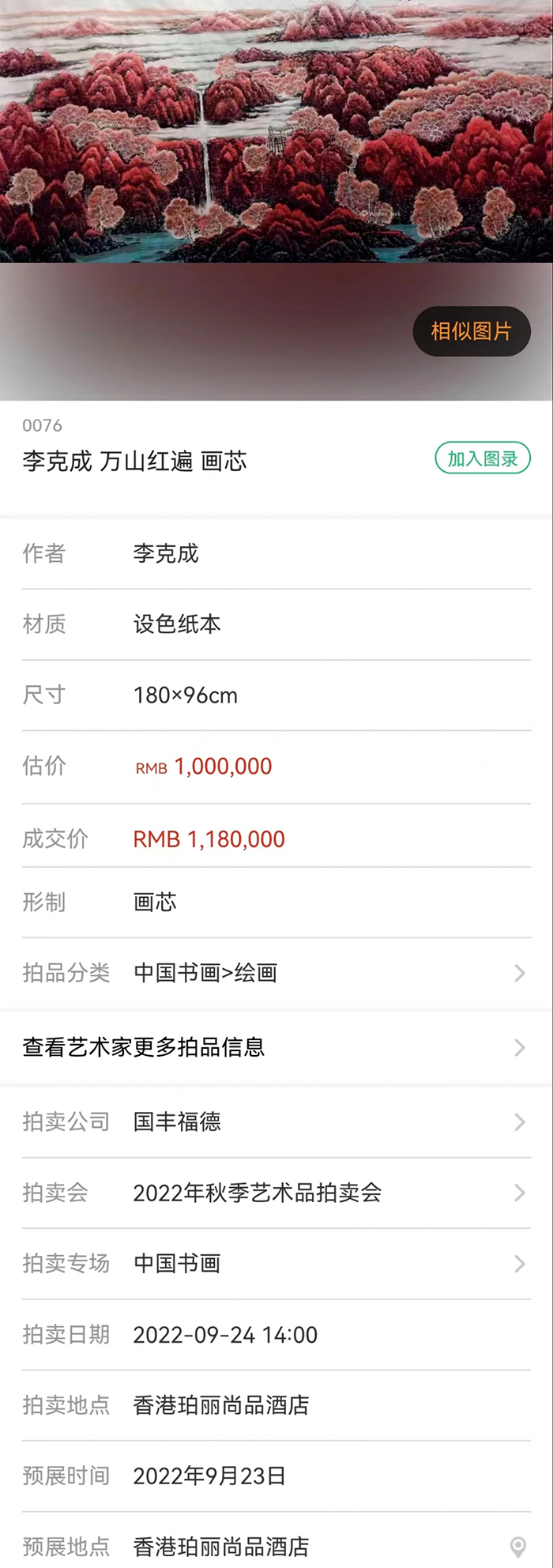The image size is (553, 1568).
Task: Open the 拍卖专场 中国书画 row
Action: [x=276, y=1264]
